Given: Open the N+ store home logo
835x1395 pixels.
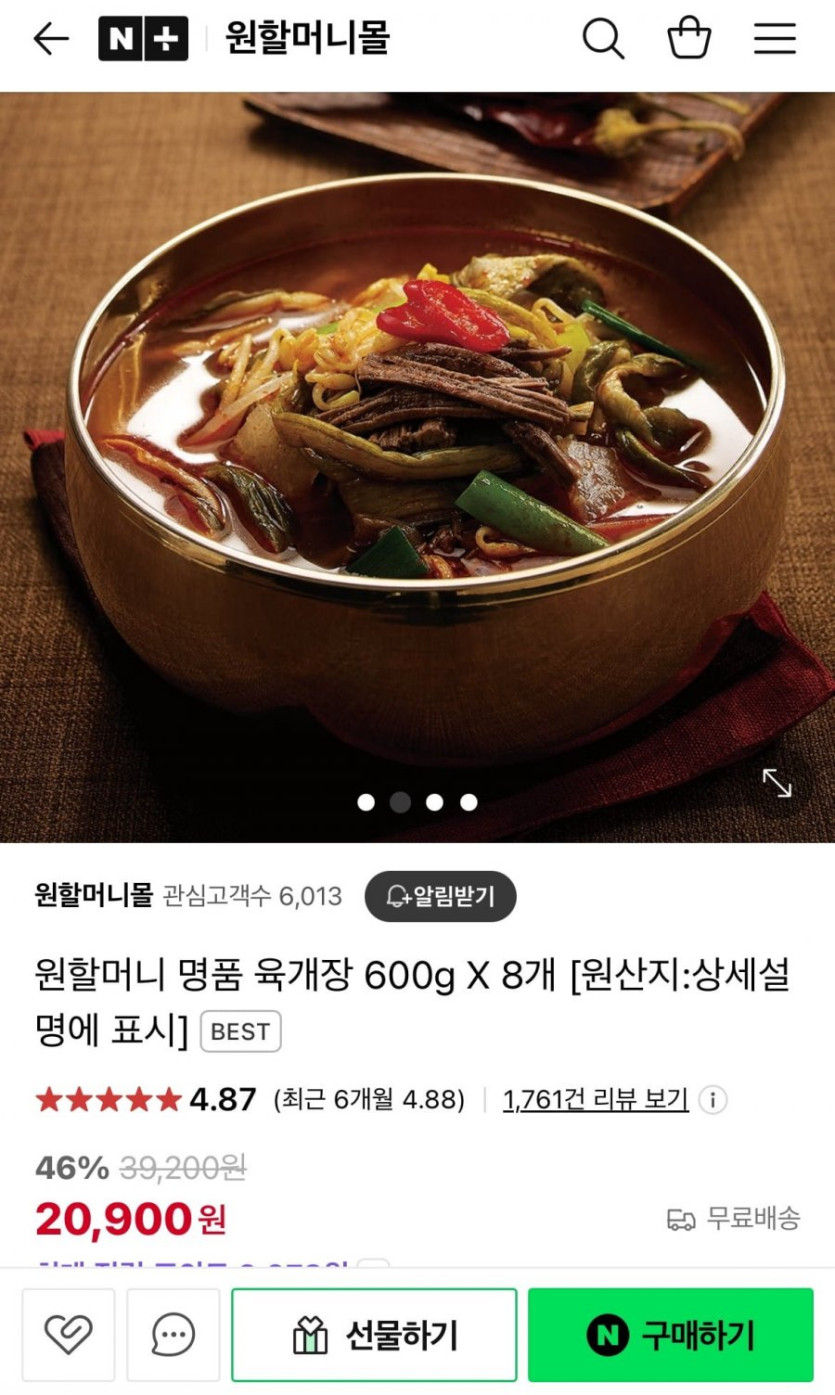Looking at the screenshot, I should (x=143, y=39).
